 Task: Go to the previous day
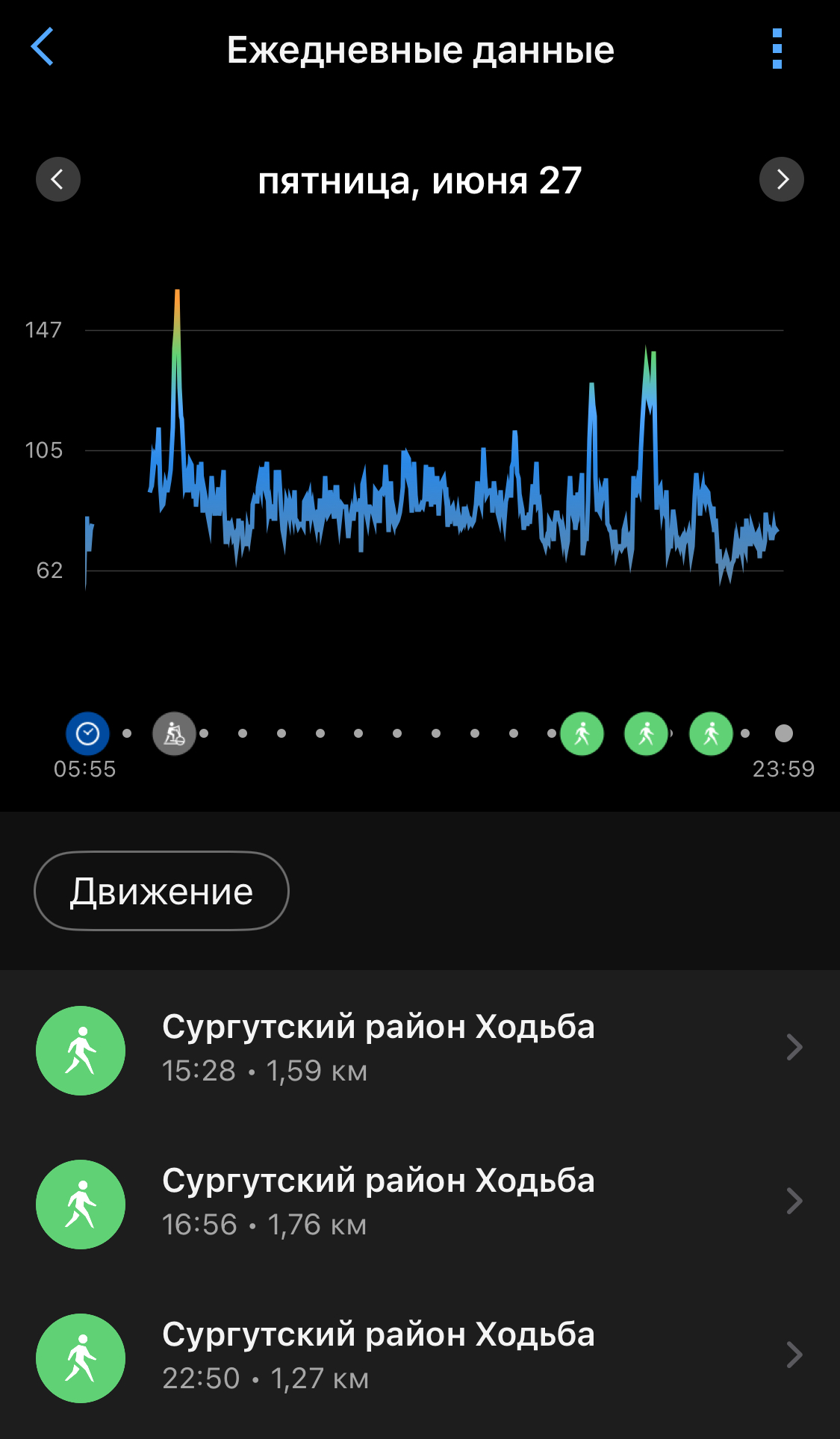pyautogui.click(x=58, y=179)
